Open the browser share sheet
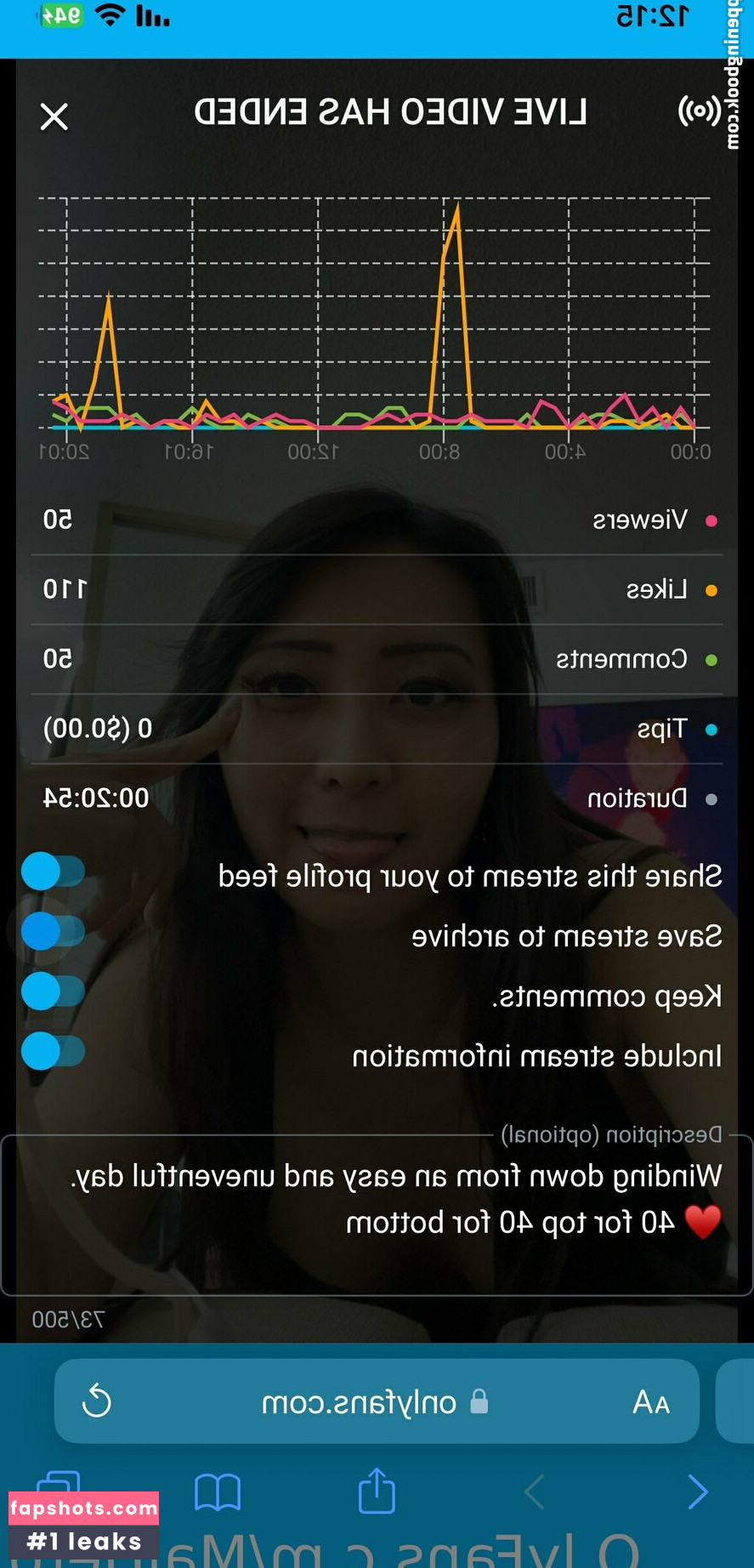 coord(377,1491)
